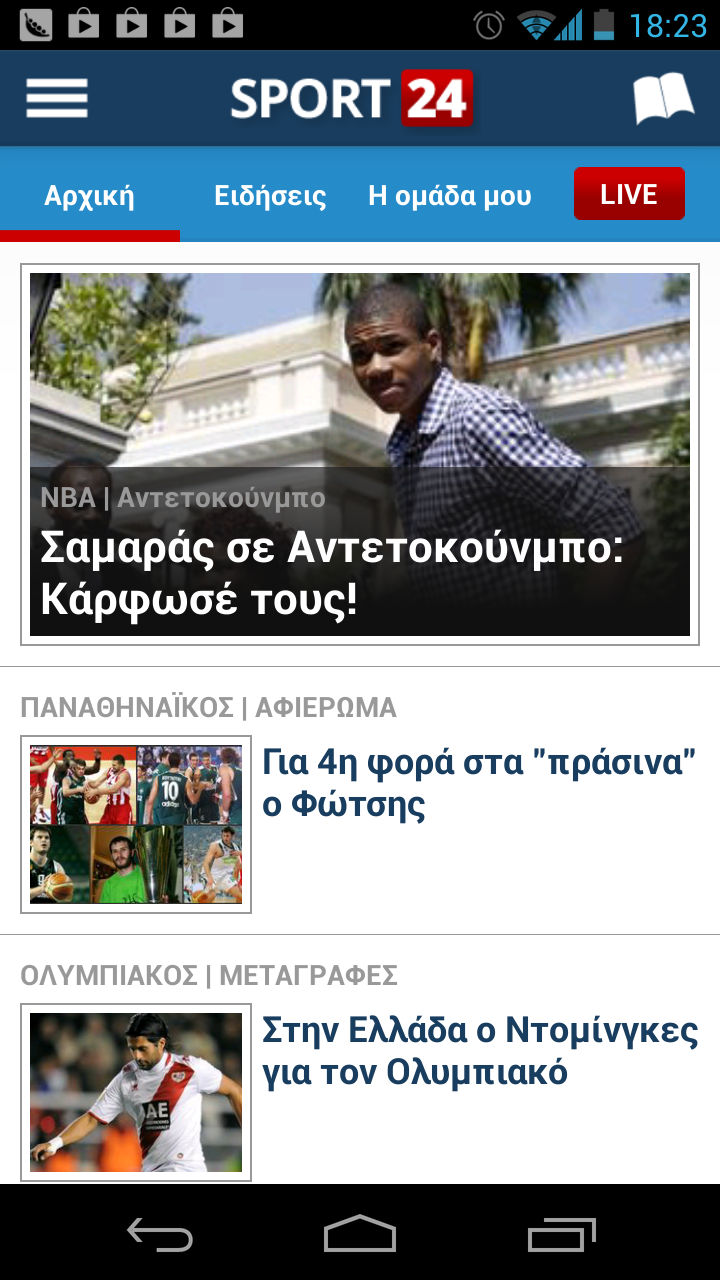Tap the red LIVE button
Screen dimensions: 720x1280
[629, 194]
